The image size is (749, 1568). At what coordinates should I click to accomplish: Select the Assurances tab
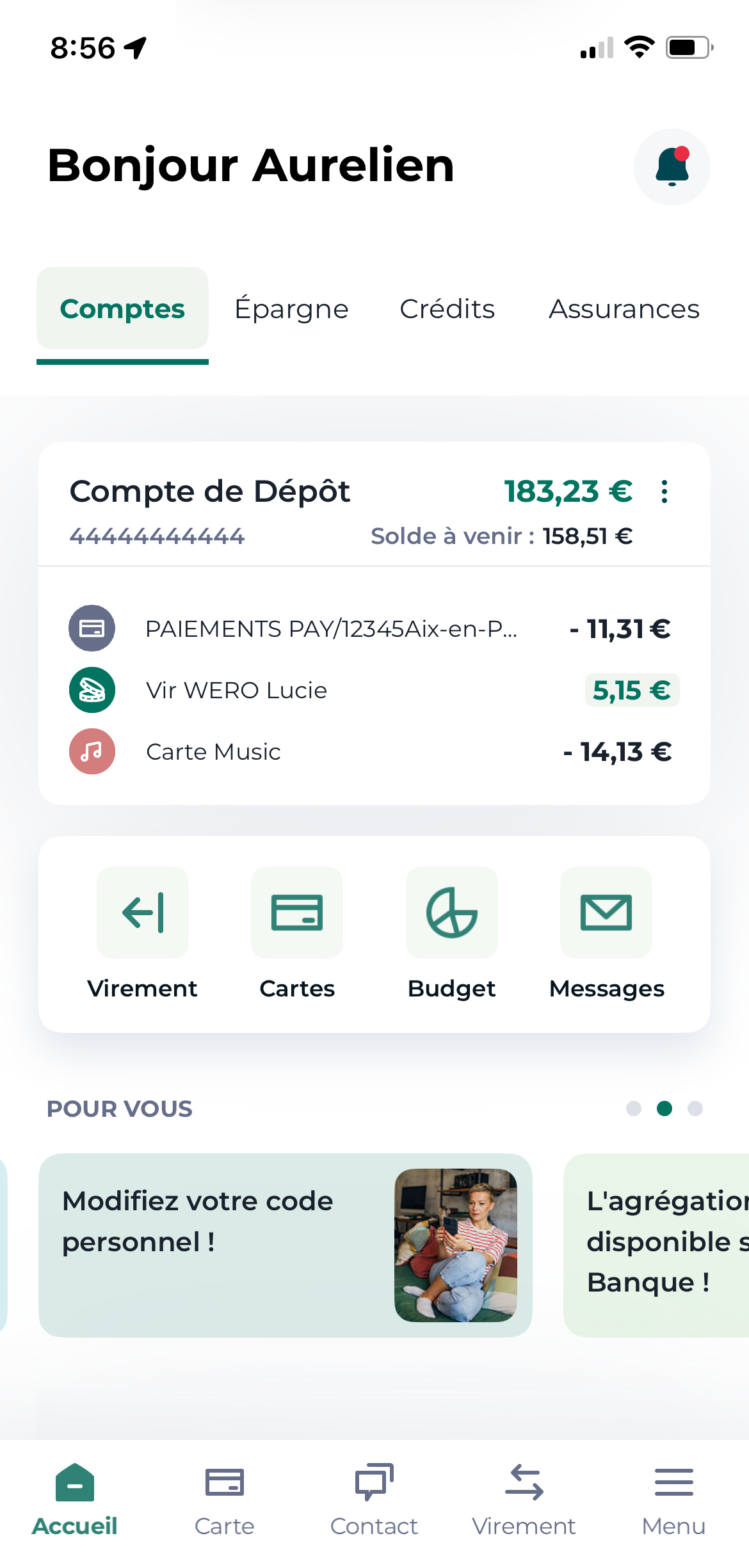click(x=624, y=309)
